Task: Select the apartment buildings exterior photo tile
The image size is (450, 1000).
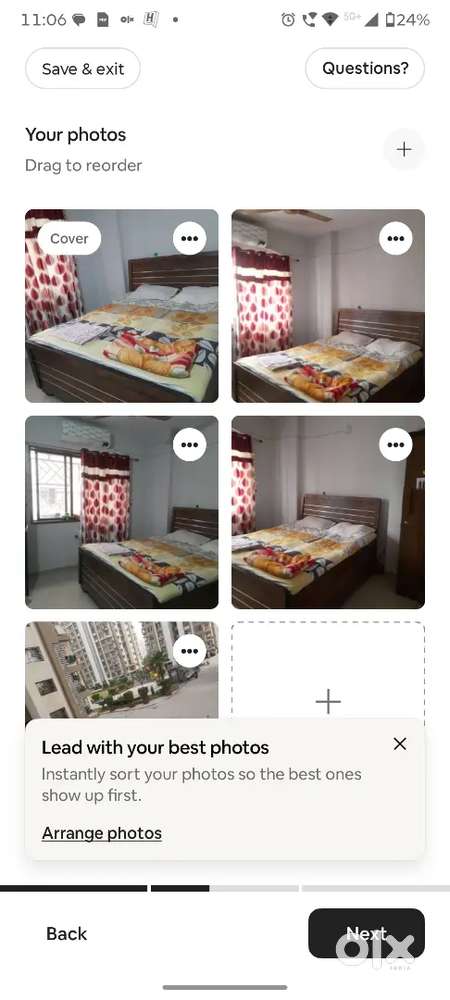Action: pos(122,670)
